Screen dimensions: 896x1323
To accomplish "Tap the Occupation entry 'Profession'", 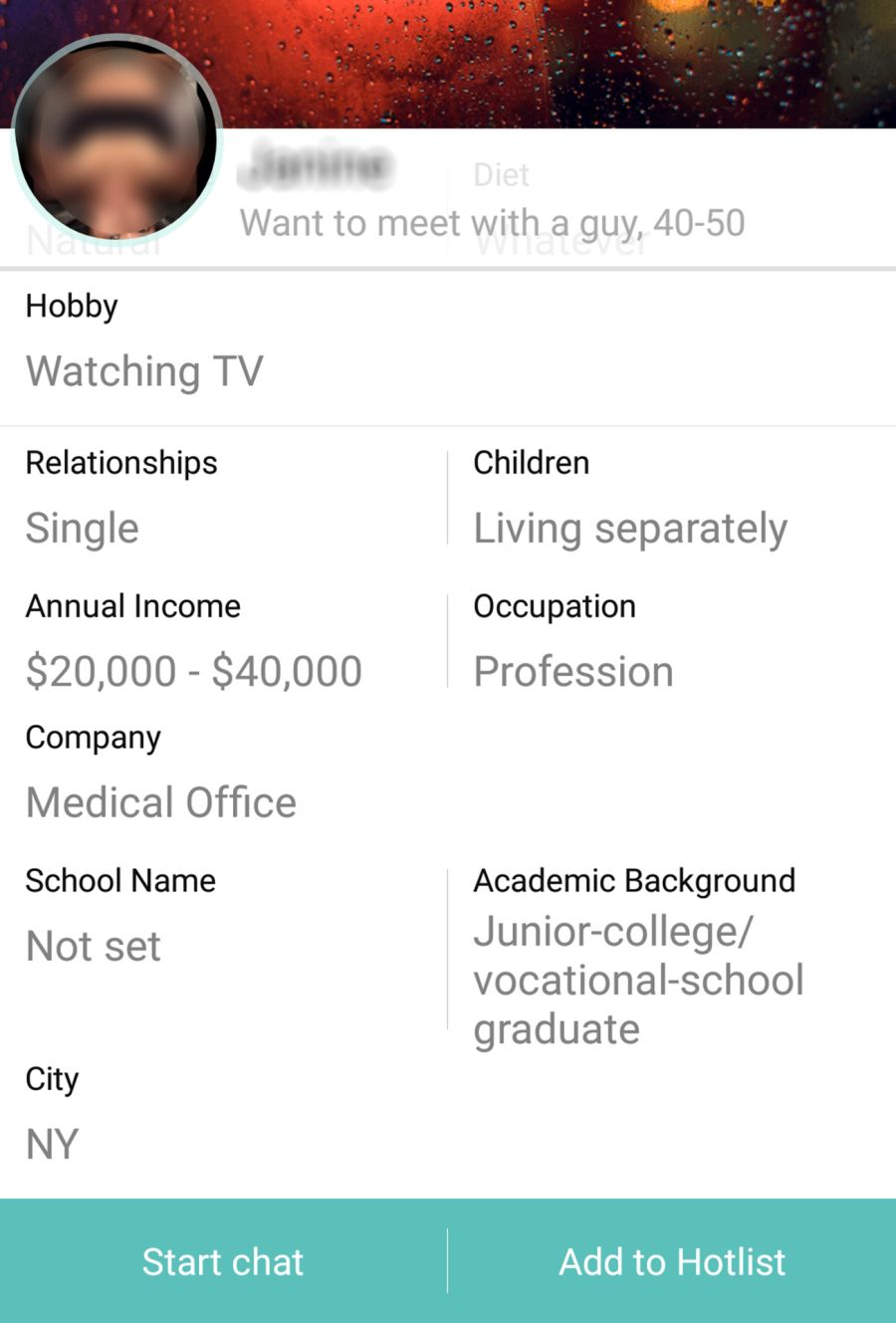I will [573, 670].
